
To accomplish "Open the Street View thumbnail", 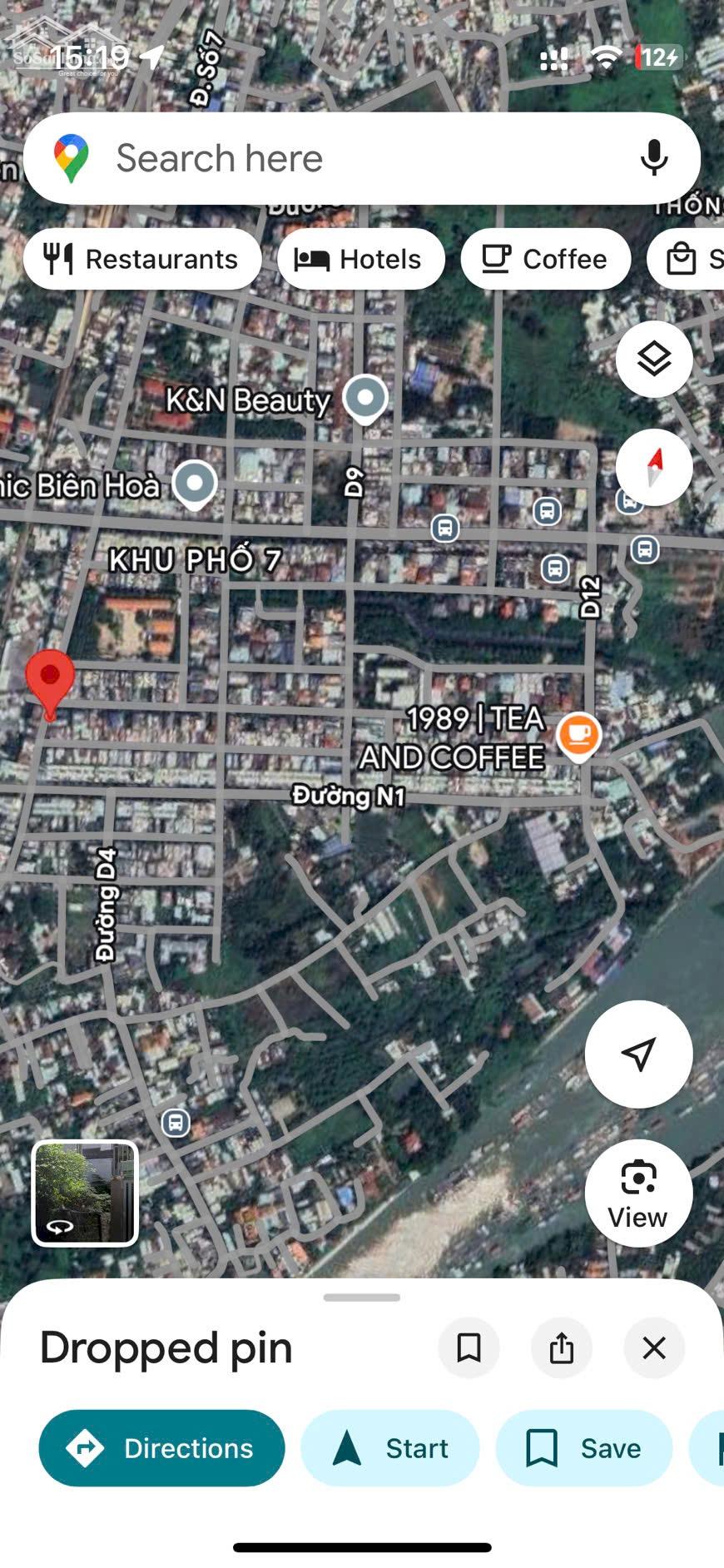I will tap(85, 1193).
